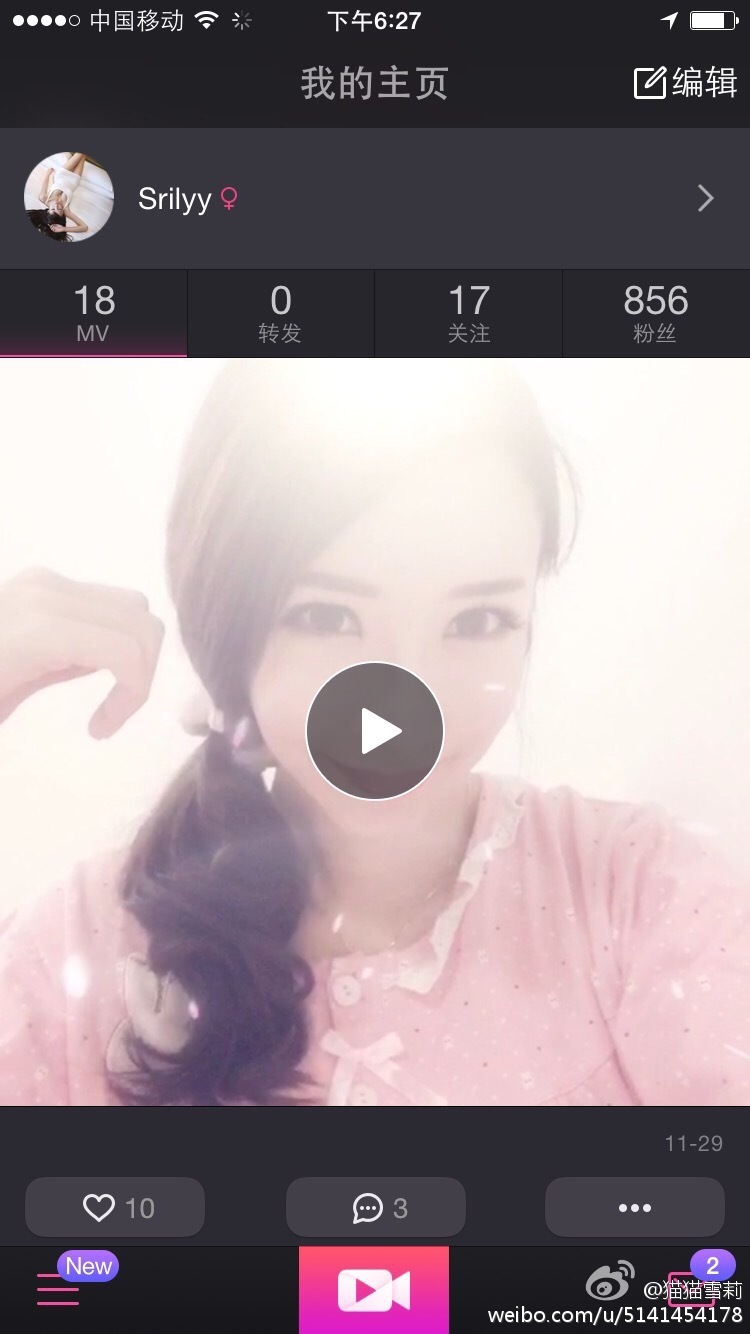Play the video
The height and width of the screenshot is (1334, 750).
click(x=374, y=731)
